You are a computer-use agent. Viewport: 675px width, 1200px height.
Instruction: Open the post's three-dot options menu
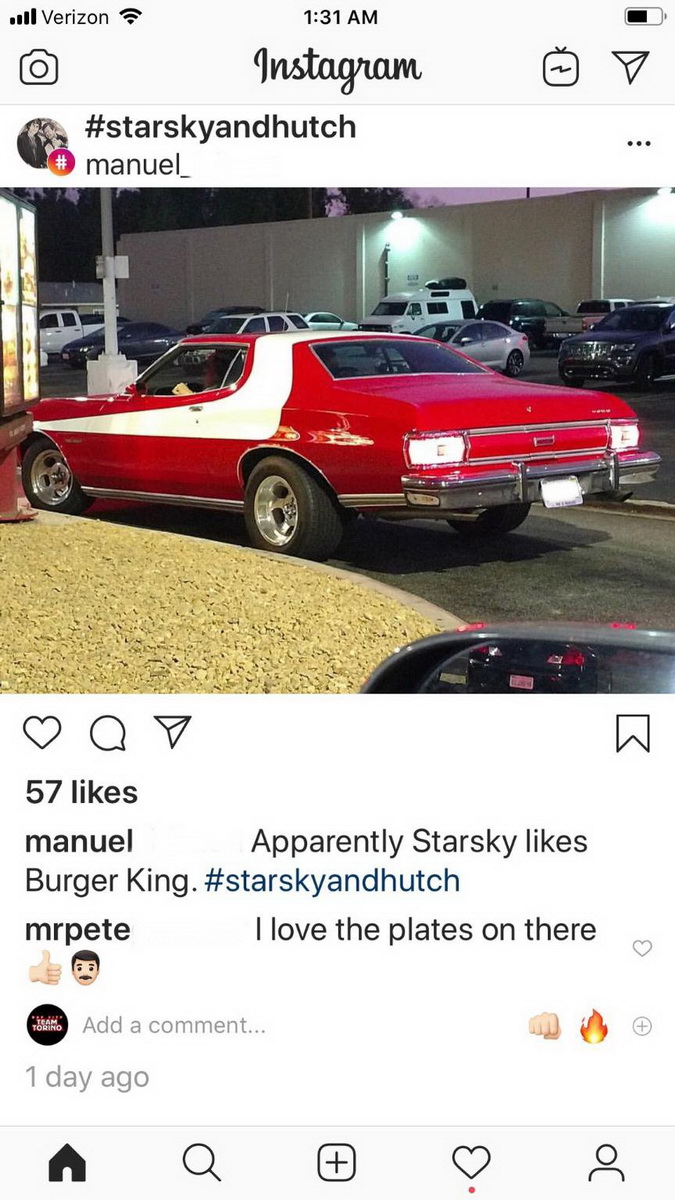(638, 144)
